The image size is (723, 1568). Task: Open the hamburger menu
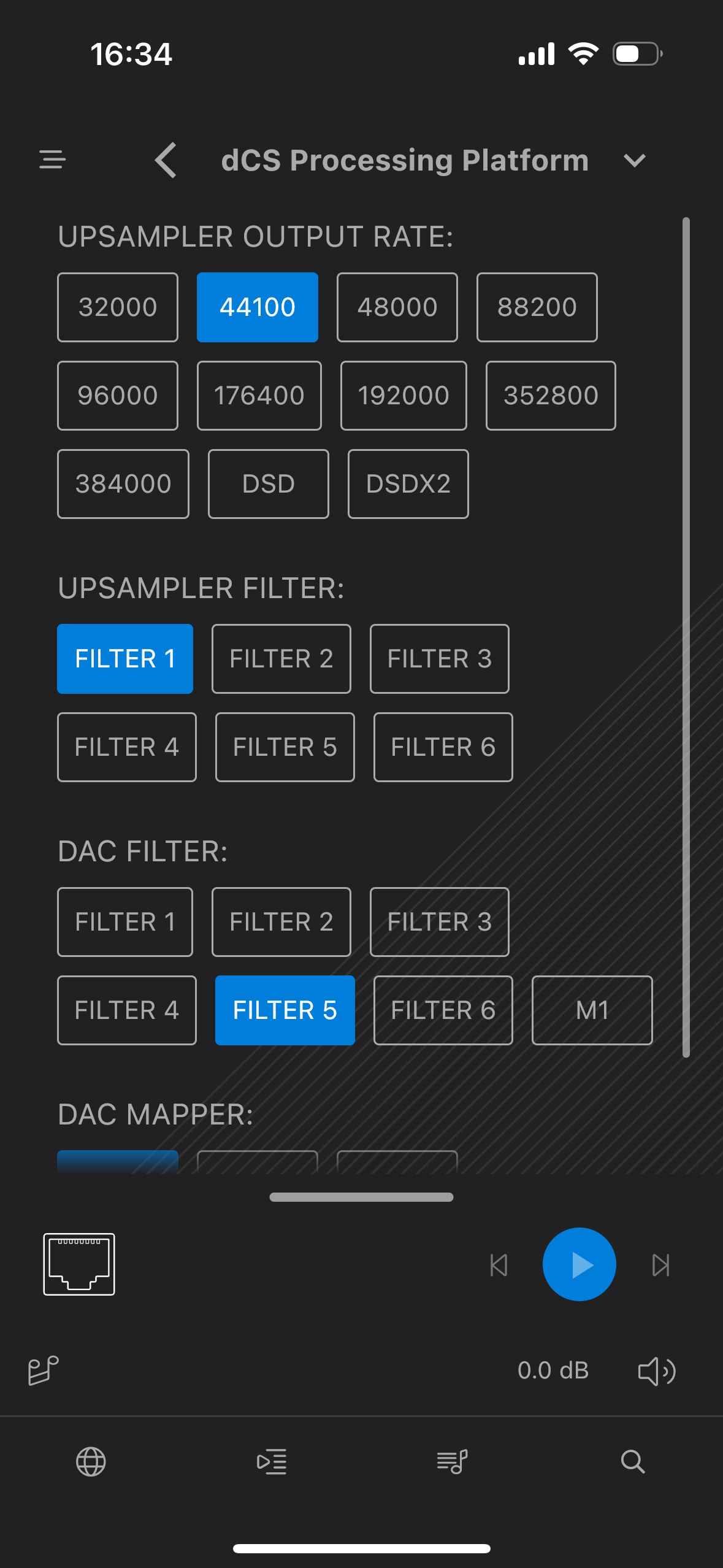(x=52, y=159)
